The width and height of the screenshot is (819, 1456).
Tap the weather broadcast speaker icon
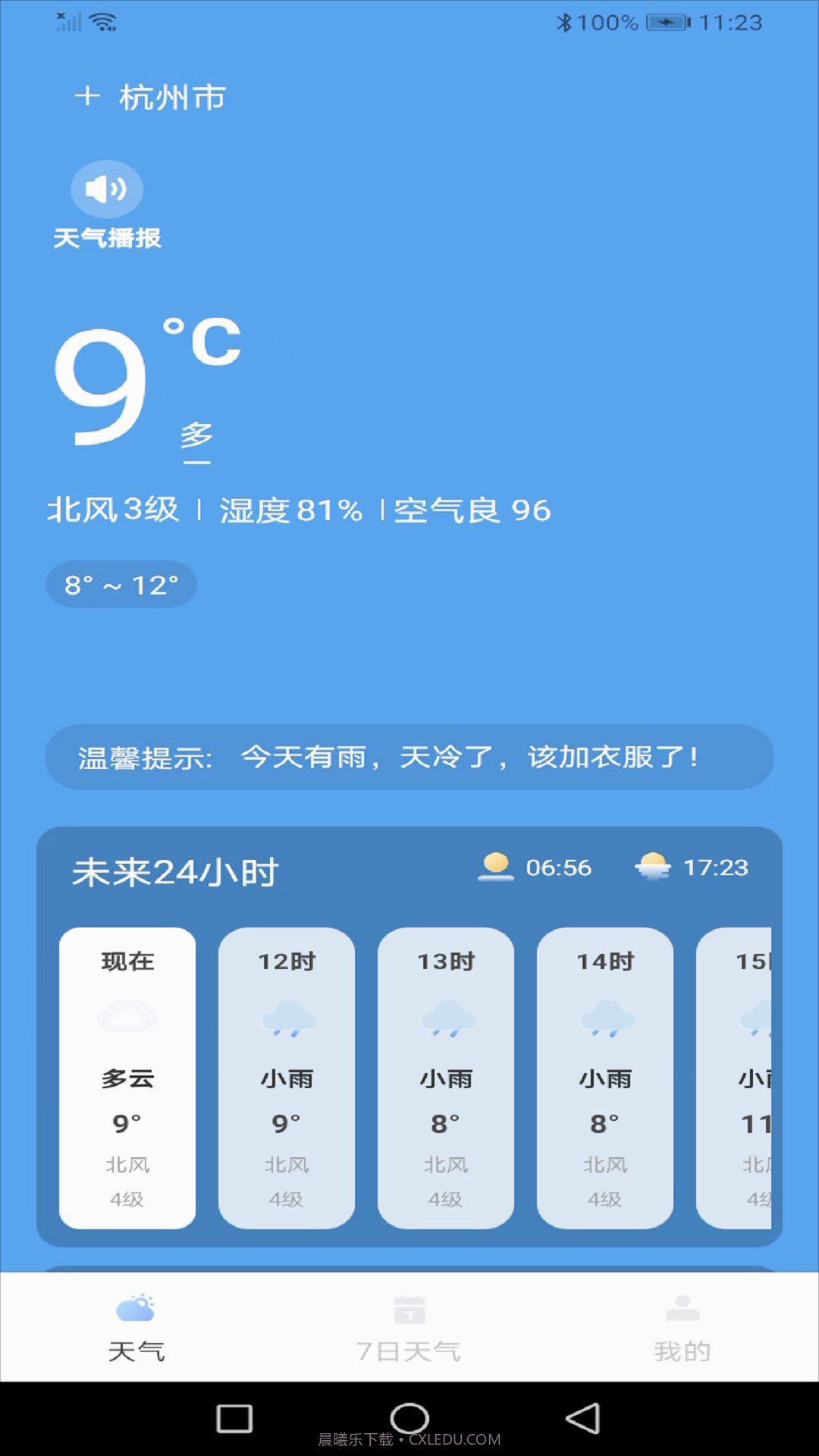(x=106, y=189)
